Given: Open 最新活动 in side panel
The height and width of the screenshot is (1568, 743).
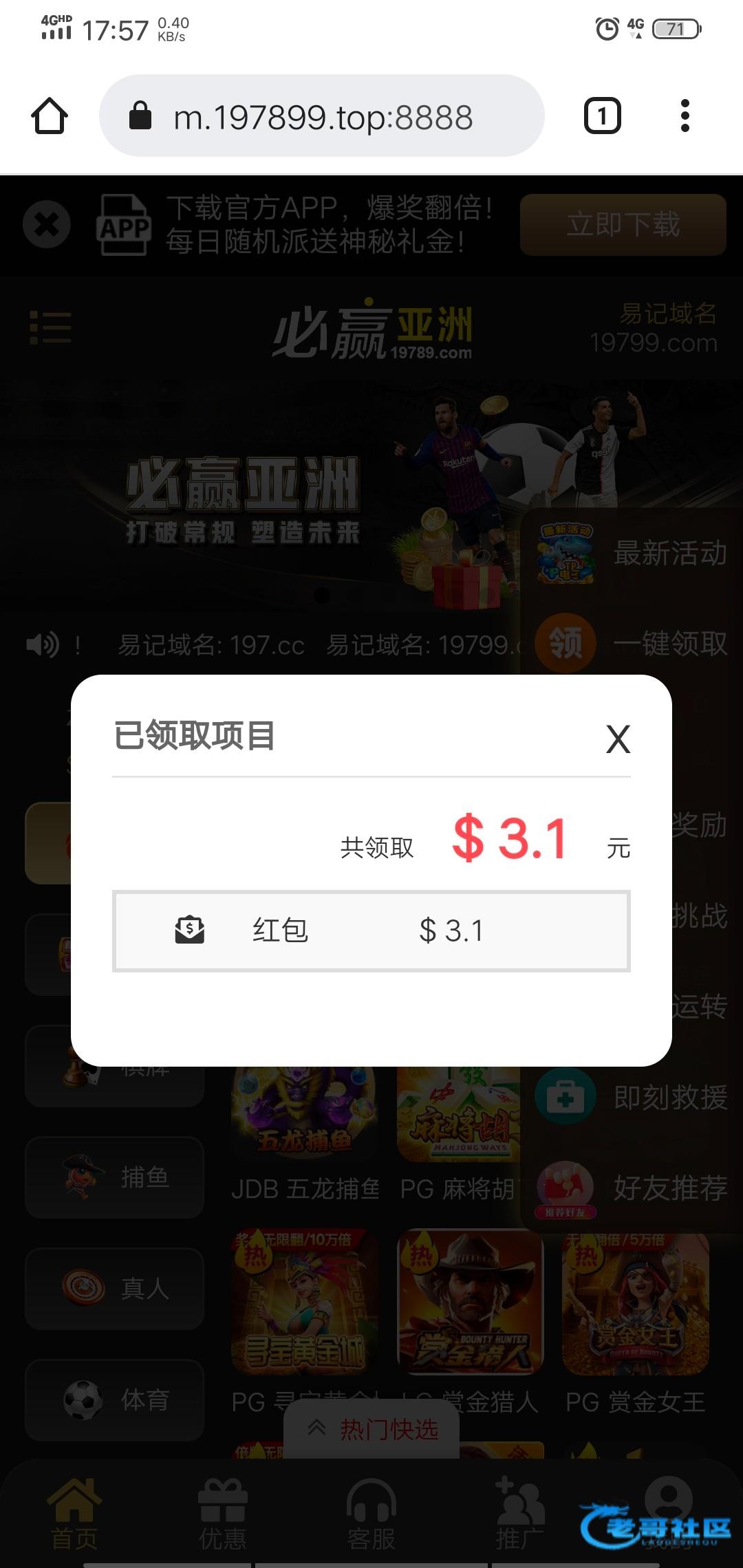Looking at the screenshot, I should [633, 554].
